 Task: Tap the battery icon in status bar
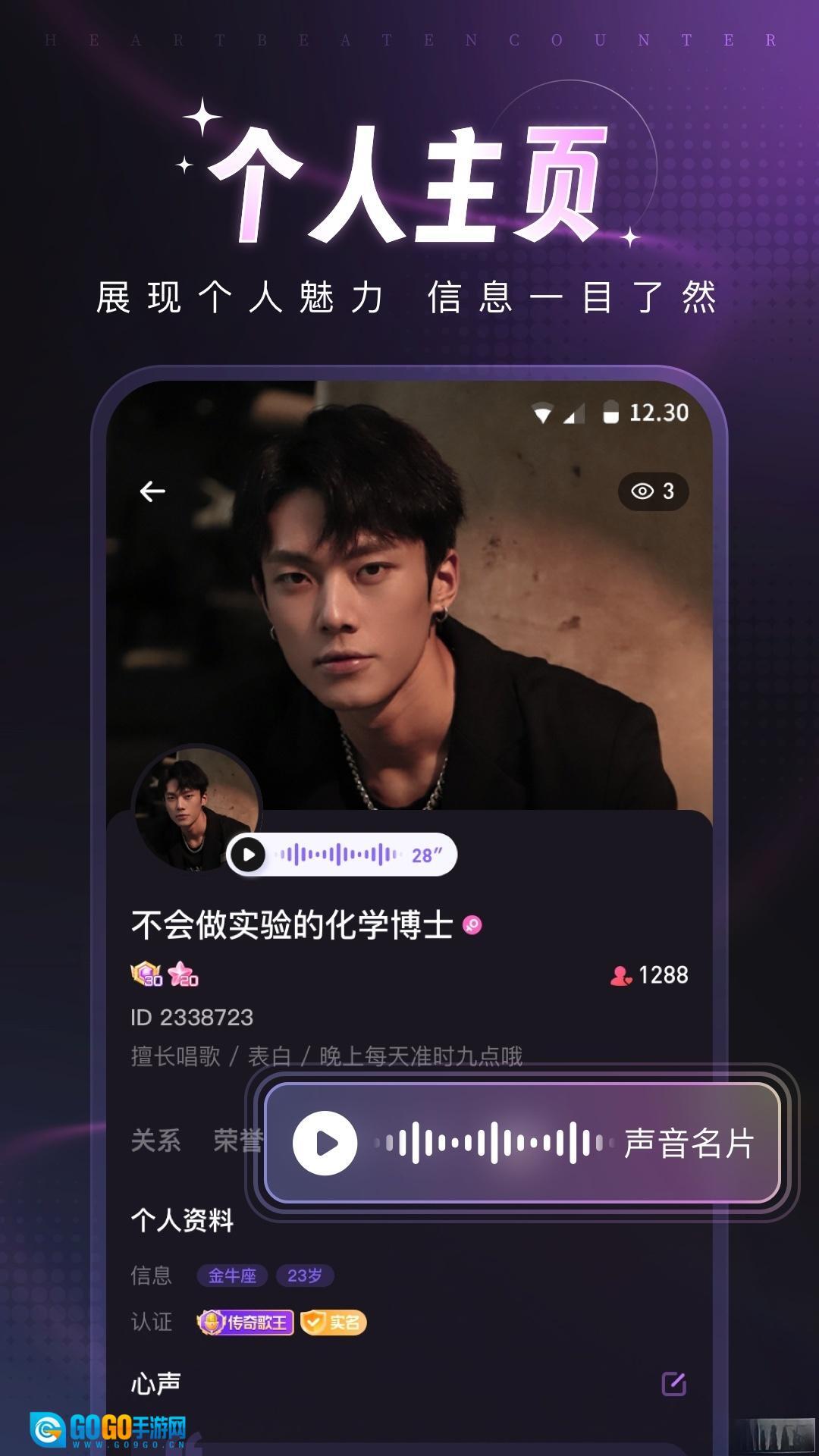coord(611,414)
